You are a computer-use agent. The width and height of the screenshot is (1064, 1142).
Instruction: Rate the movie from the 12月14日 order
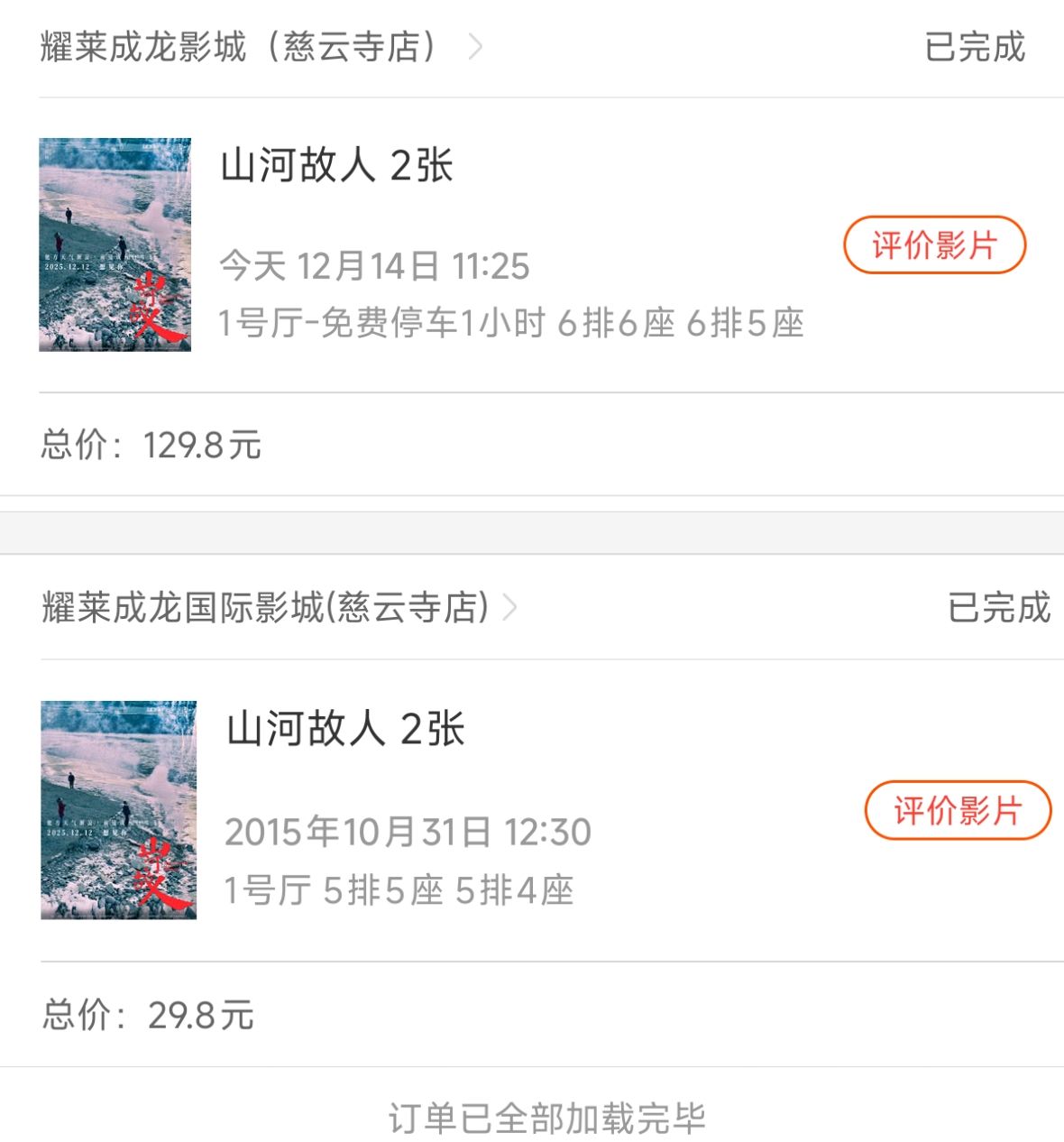click(x=934, y=245)
